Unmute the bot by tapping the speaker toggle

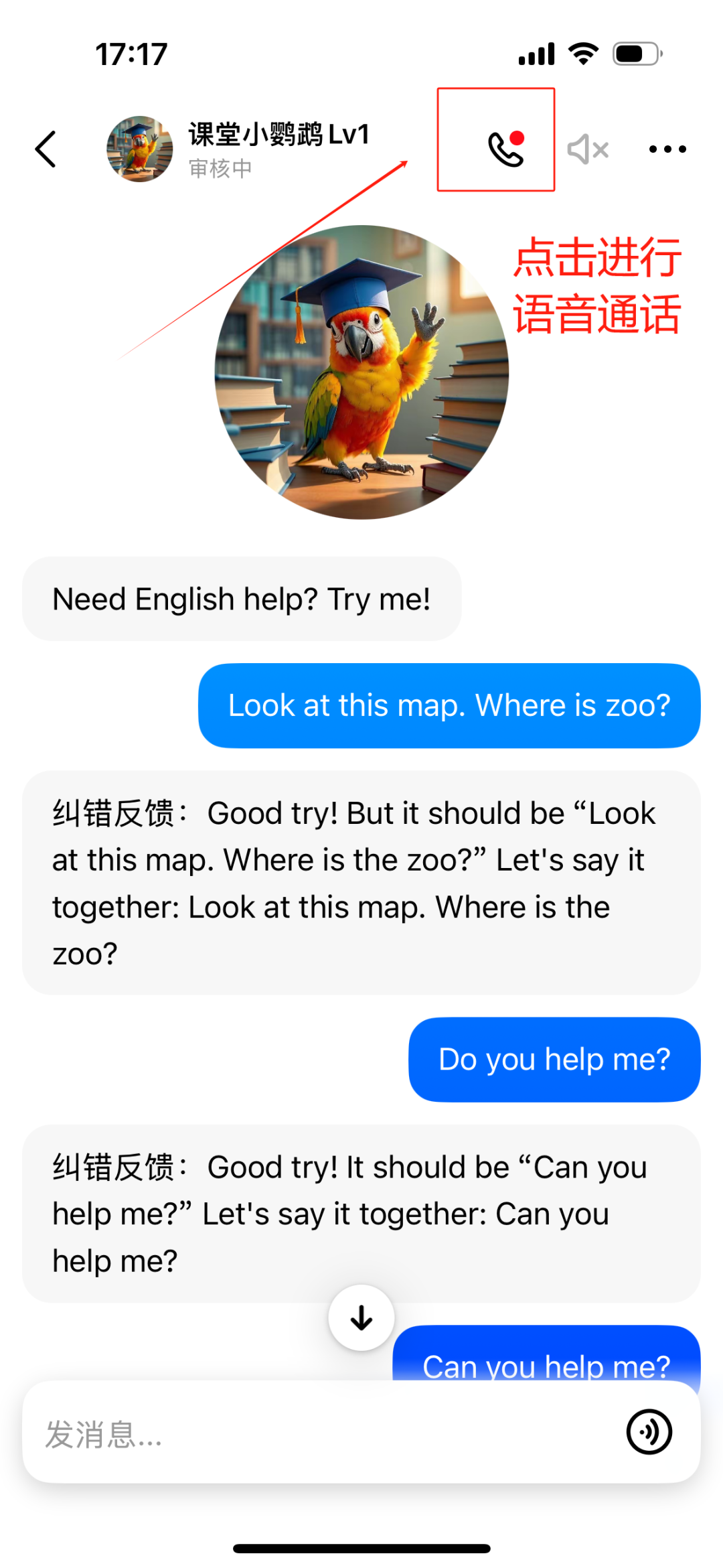point(587,149)
